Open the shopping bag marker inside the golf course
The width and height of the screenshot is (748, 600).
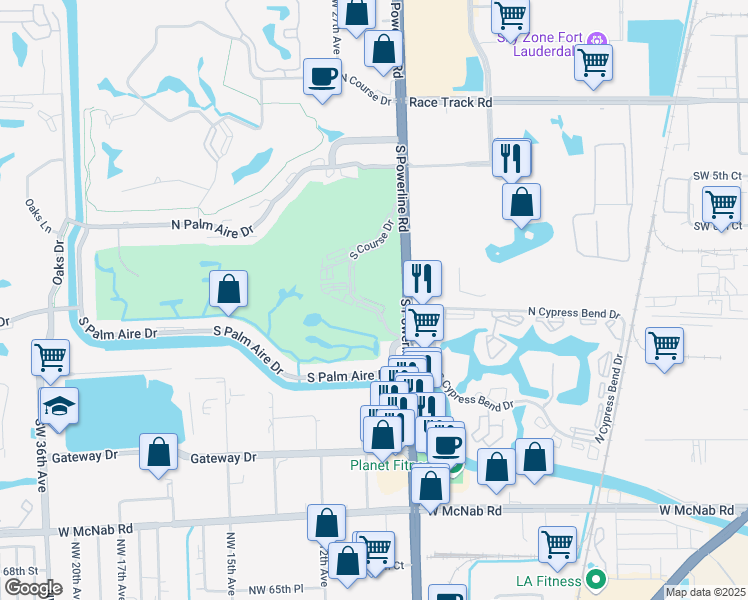click(x=229, y=290)
